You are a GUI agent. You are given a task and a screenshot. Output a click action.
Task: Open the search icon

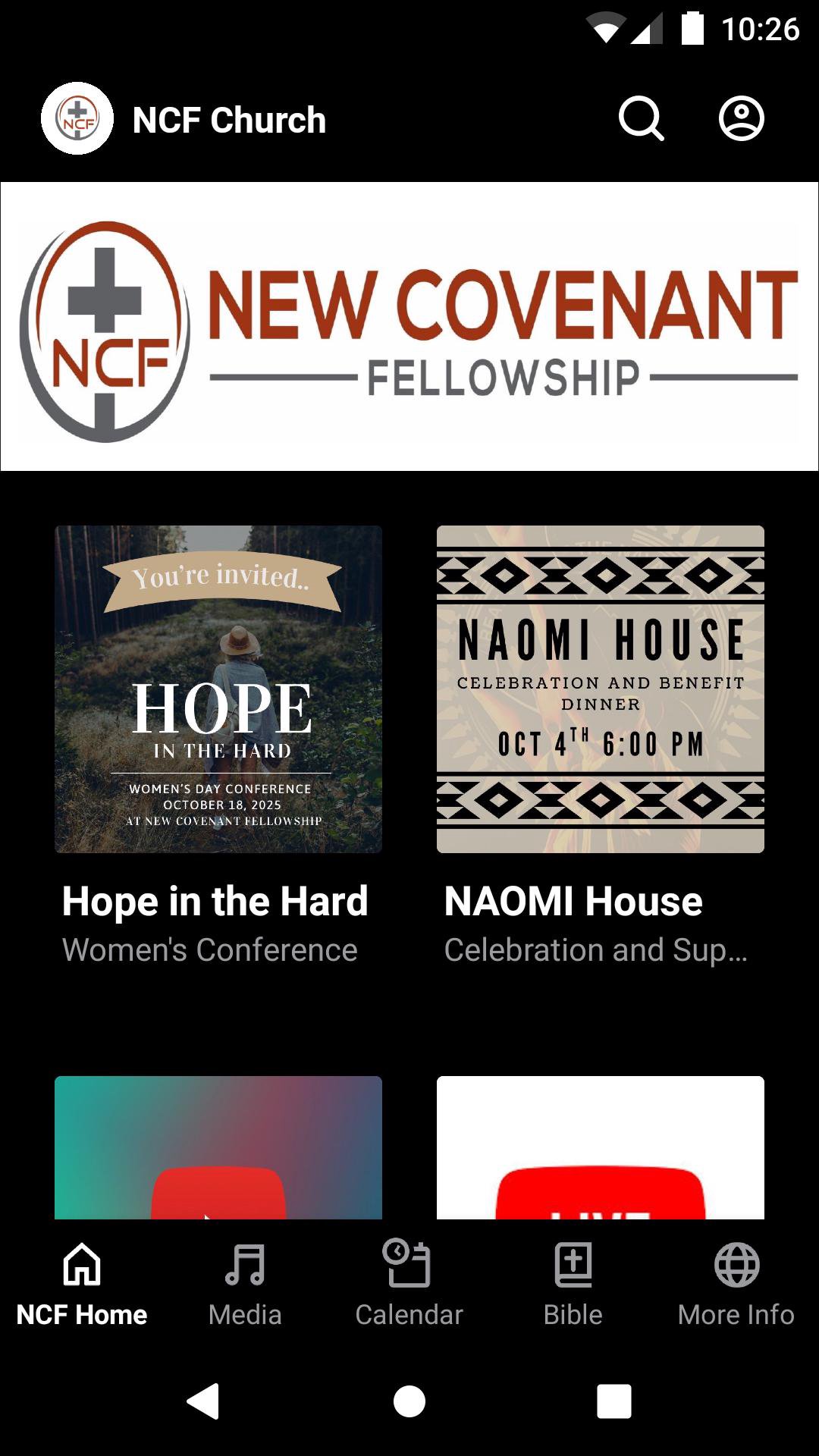641,119
